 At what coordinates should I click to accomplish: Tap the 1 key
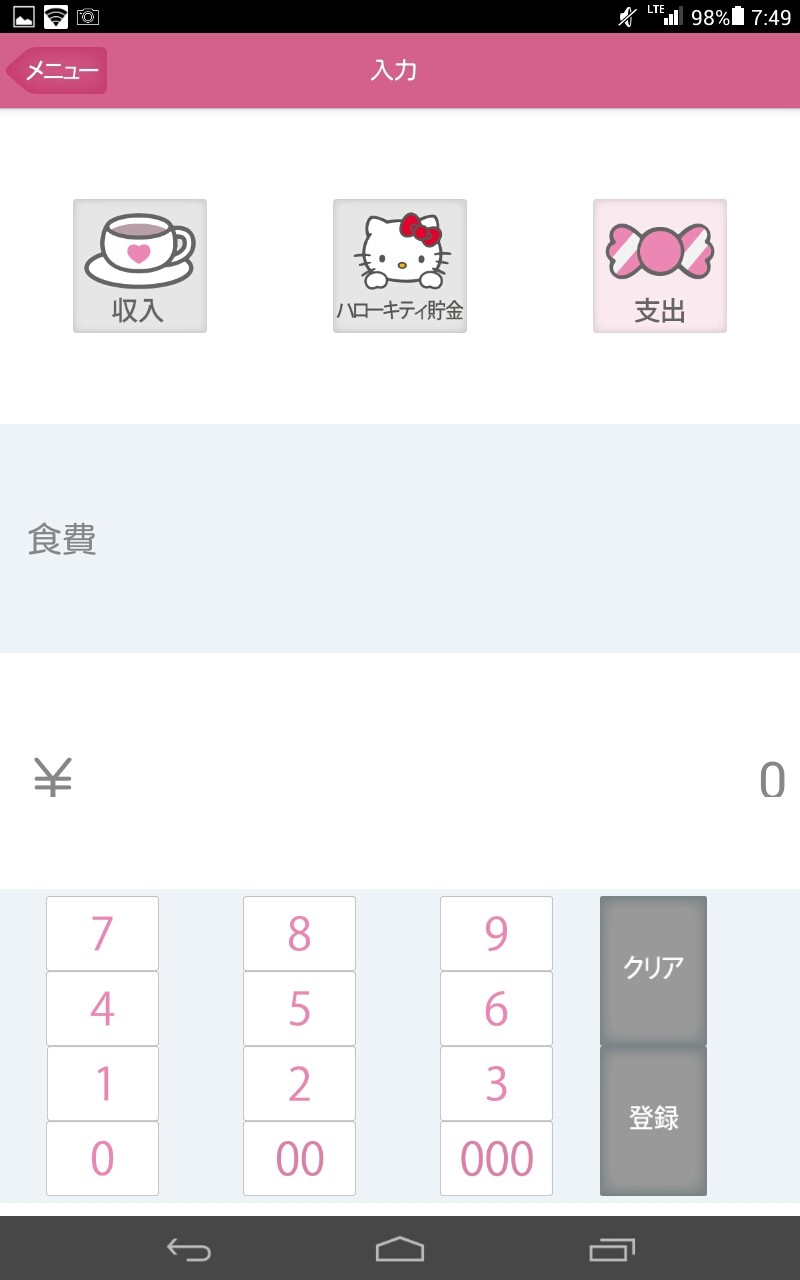[102, 1083]
